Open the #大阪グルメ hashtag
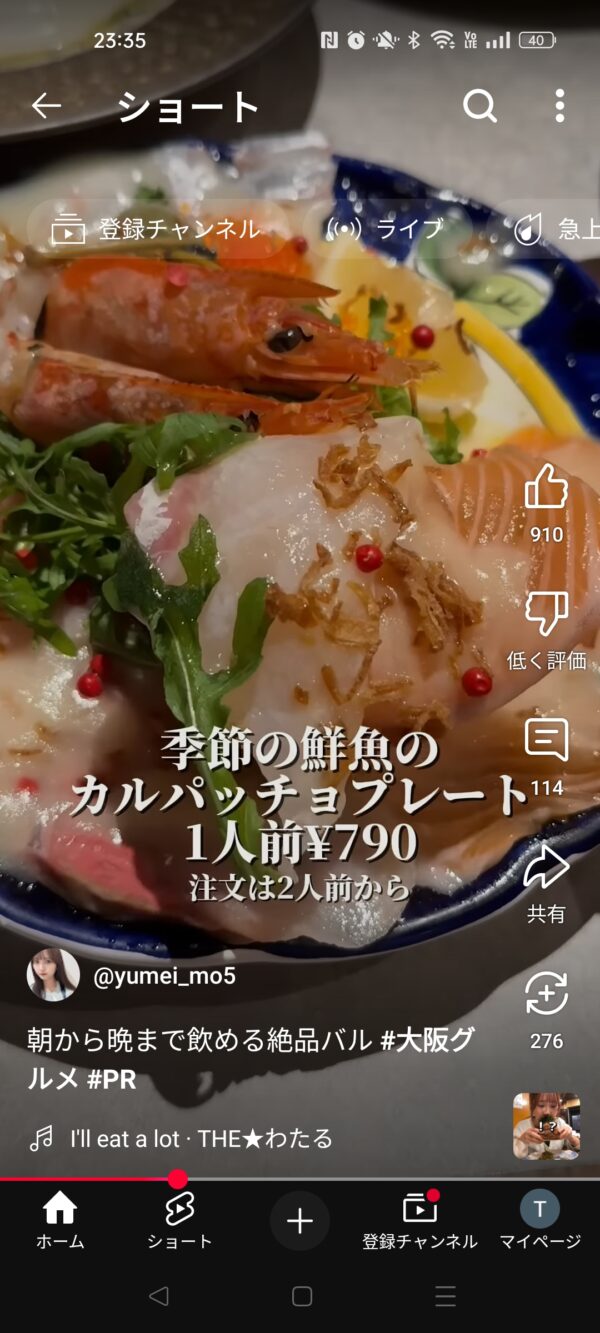This screenshot has width=600, height=1333. click(427, 1040)
